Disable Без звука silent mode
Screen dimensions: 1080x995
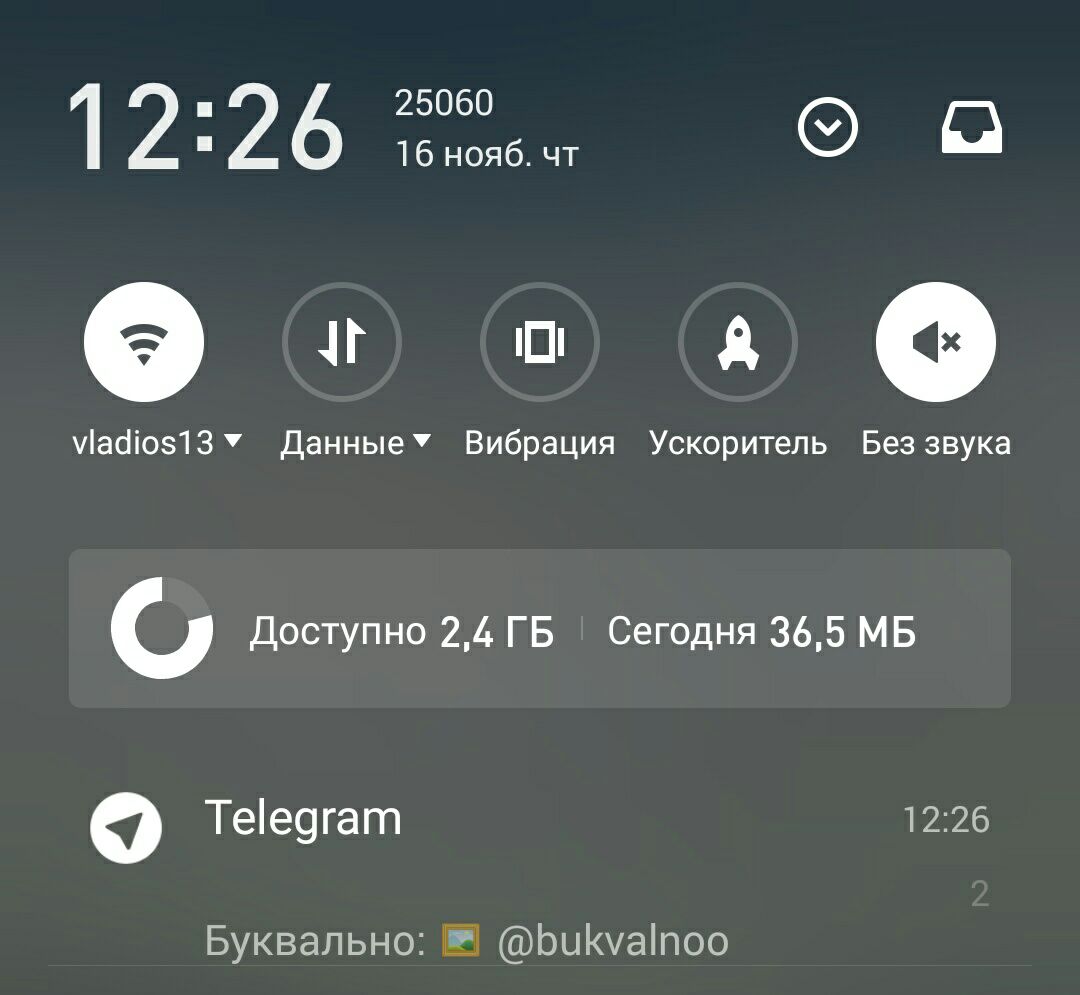pyautogui.click(x=936, y=343)
